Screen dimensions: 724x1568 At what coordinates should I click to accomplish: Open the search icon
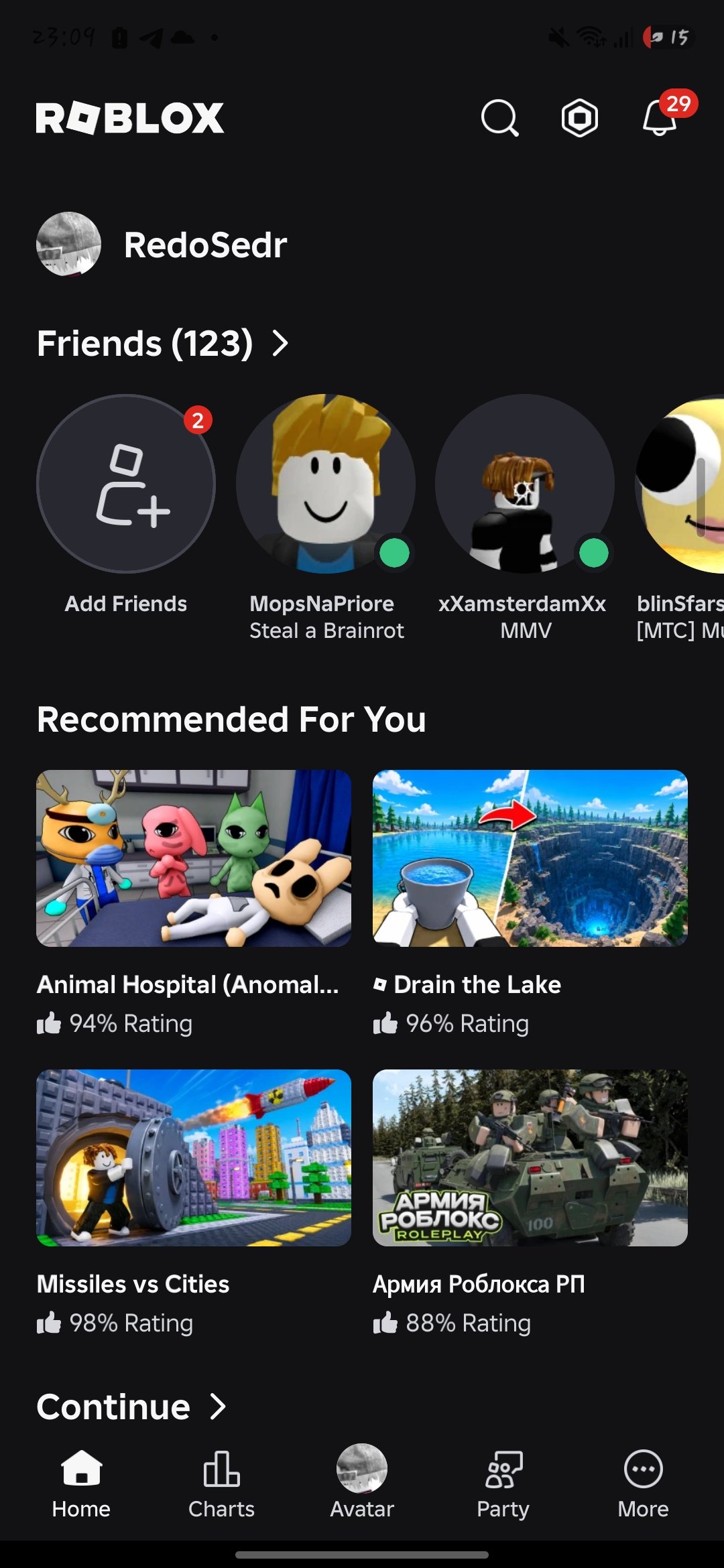pyautogui.click(x=499, y=118)
